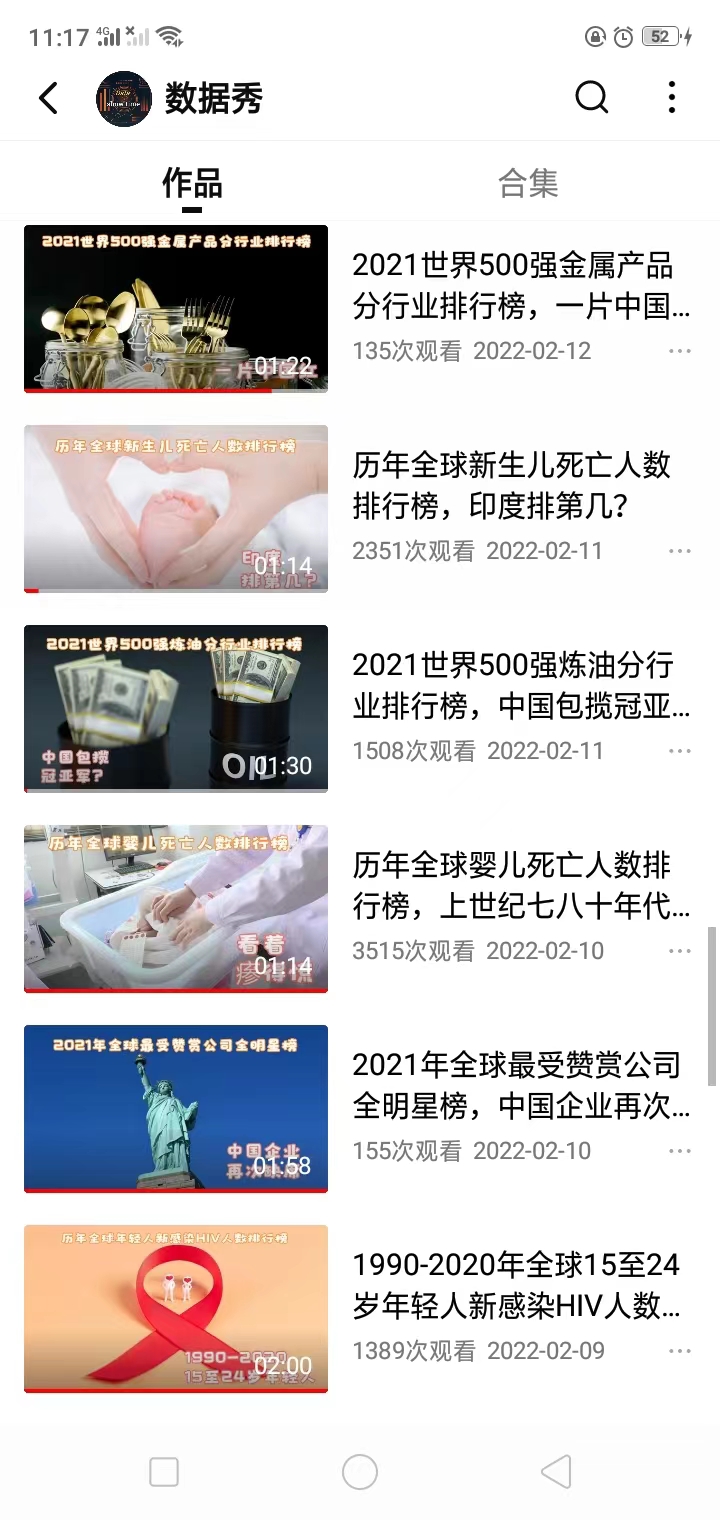Open more options for 最受赞赏公司 video
The width and height of the screenshot is (720, 1520).
pos(680,1151)
